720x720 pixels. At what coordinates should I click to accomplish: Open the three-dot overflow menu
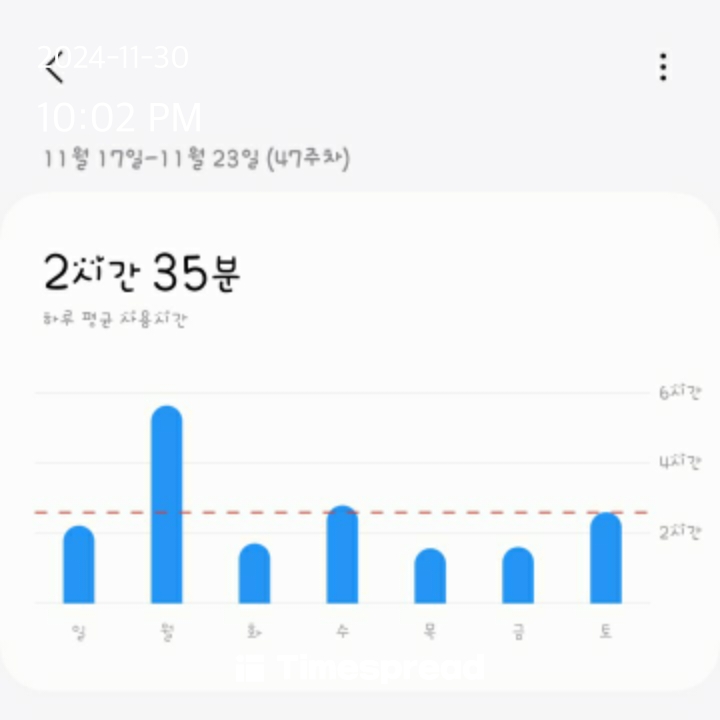663,67
